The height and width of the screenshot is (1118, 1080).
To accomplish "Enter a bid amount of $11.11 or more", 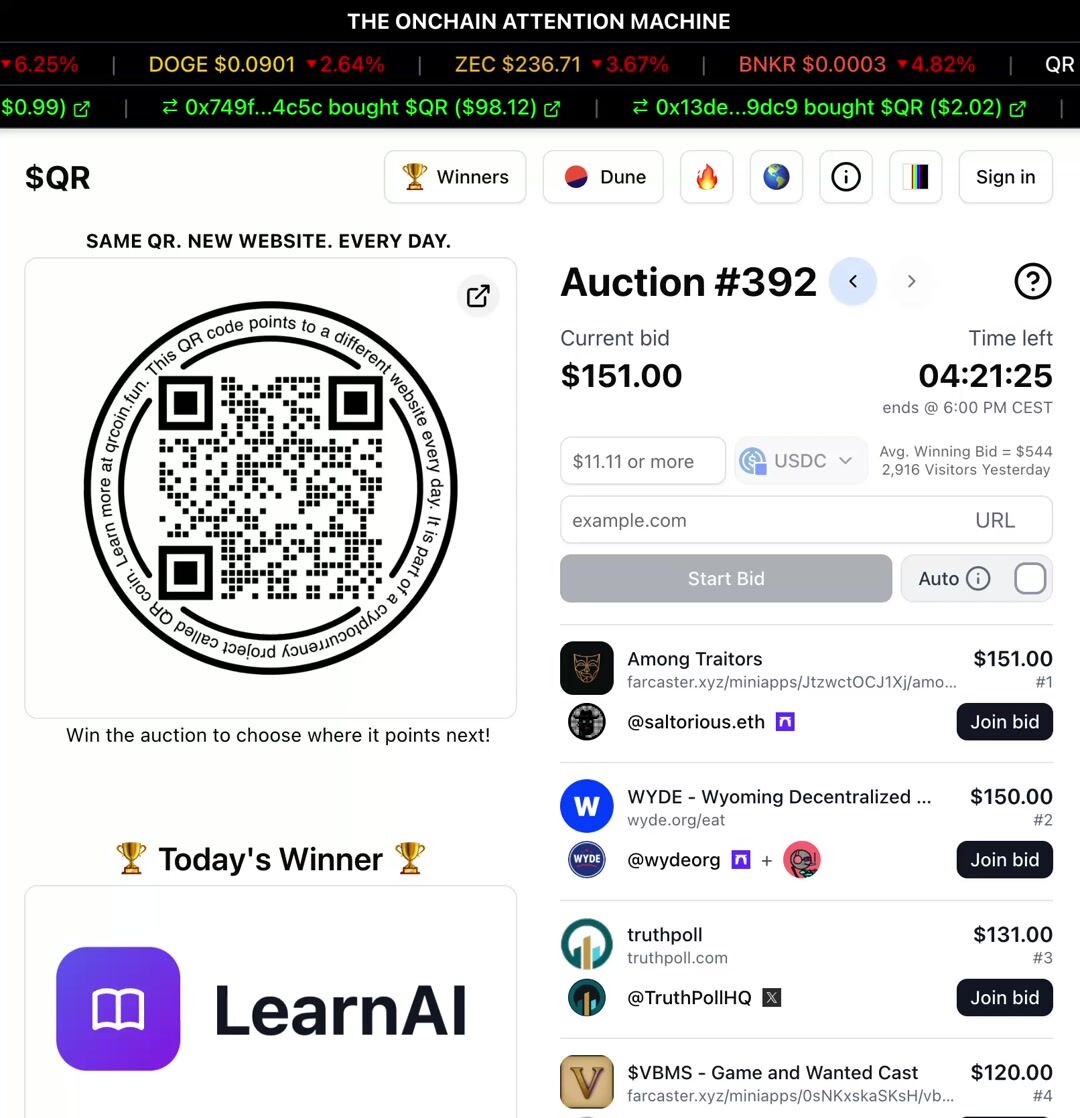I will (642, 461).
